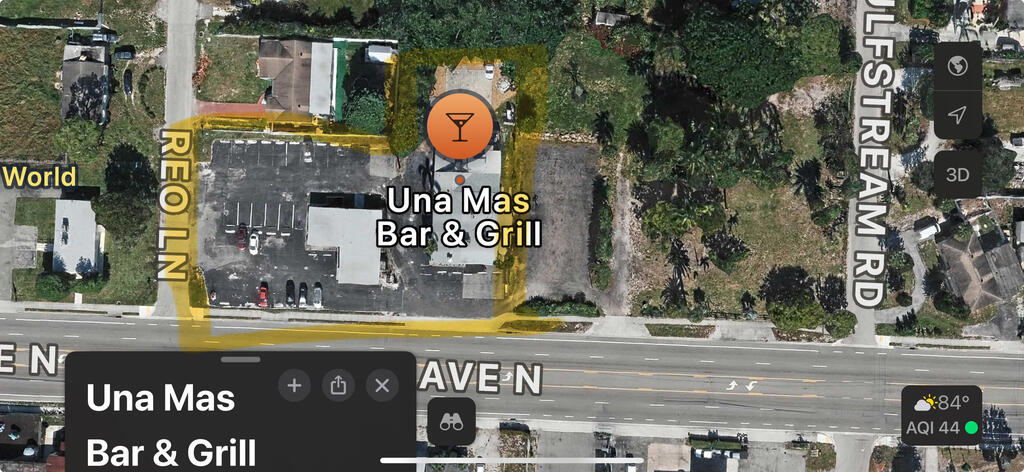Screen dimensions: 1024x472
Task: Tap the Una Mas Bar & Grill pin
Action: coord(460,127)
